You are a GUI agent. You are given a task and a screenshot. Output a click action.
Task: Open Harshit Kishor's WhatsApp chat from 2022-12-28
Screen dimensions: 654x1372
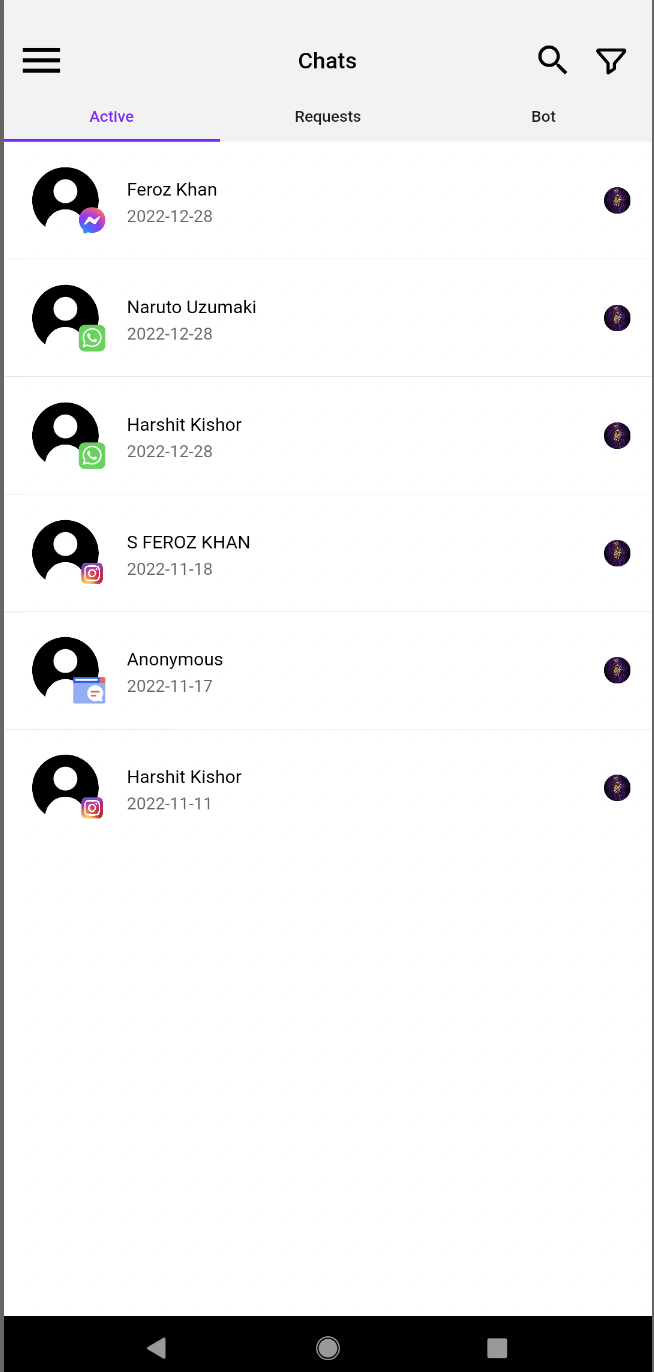300,436
